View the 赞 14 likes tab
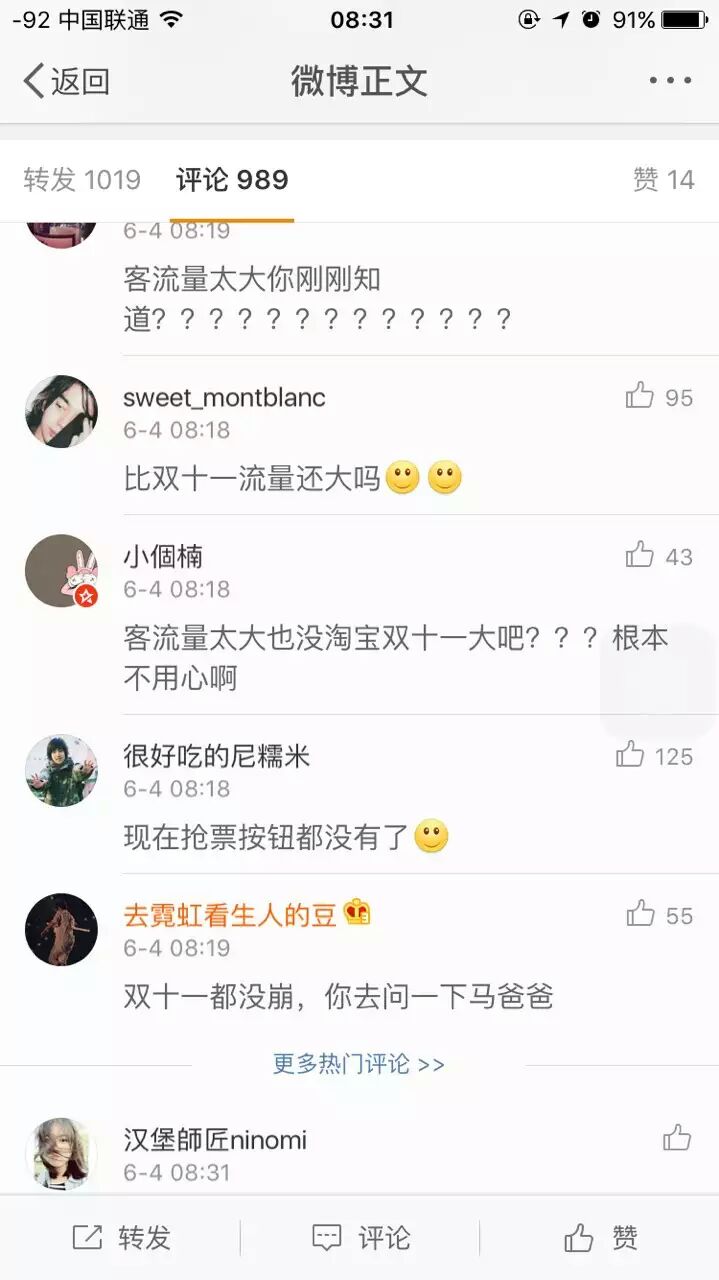The width and height of the screenshot is (719, 1280). pos(663,180)
